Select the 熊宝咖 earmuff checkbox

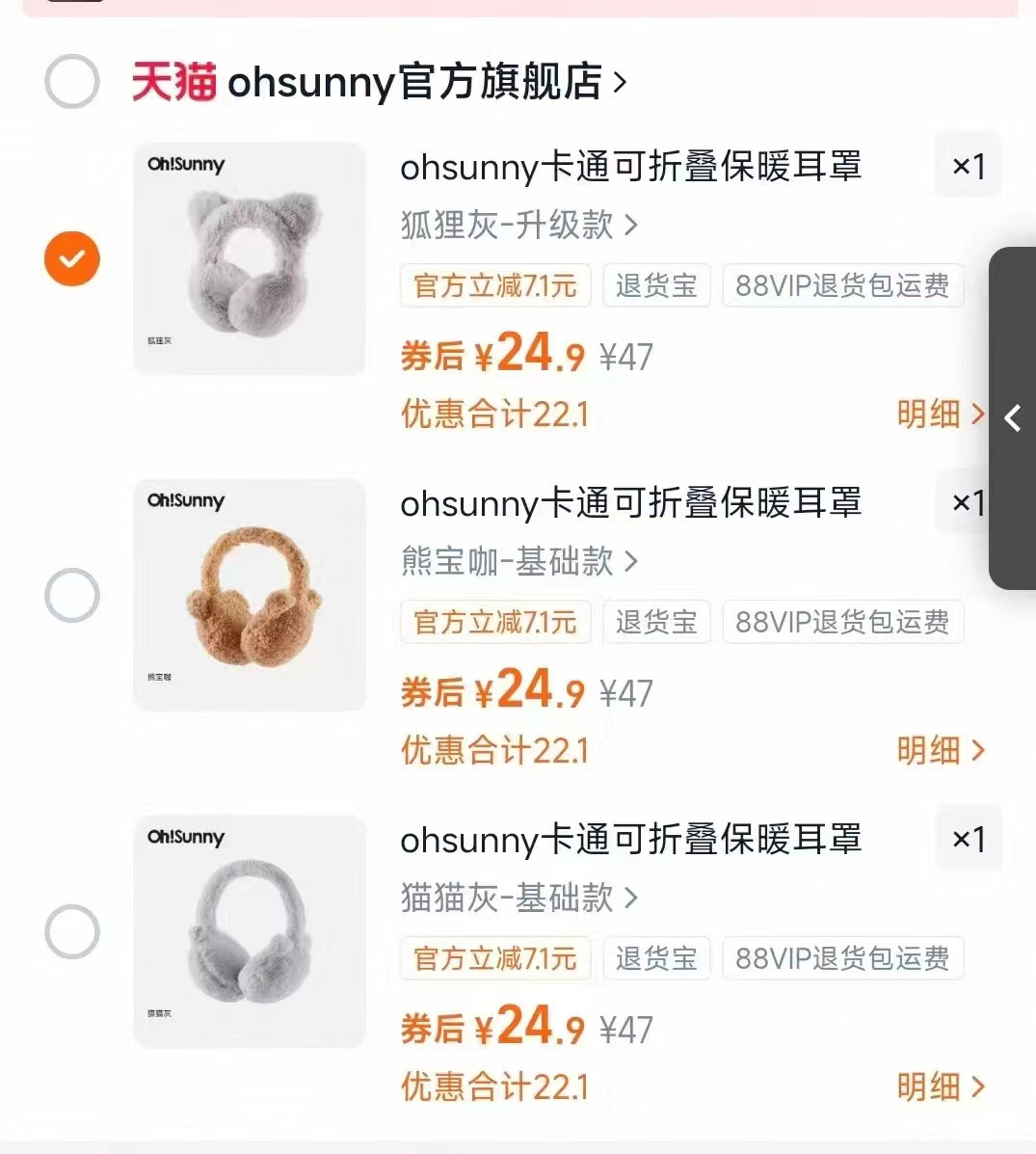(x=71, y=595)
